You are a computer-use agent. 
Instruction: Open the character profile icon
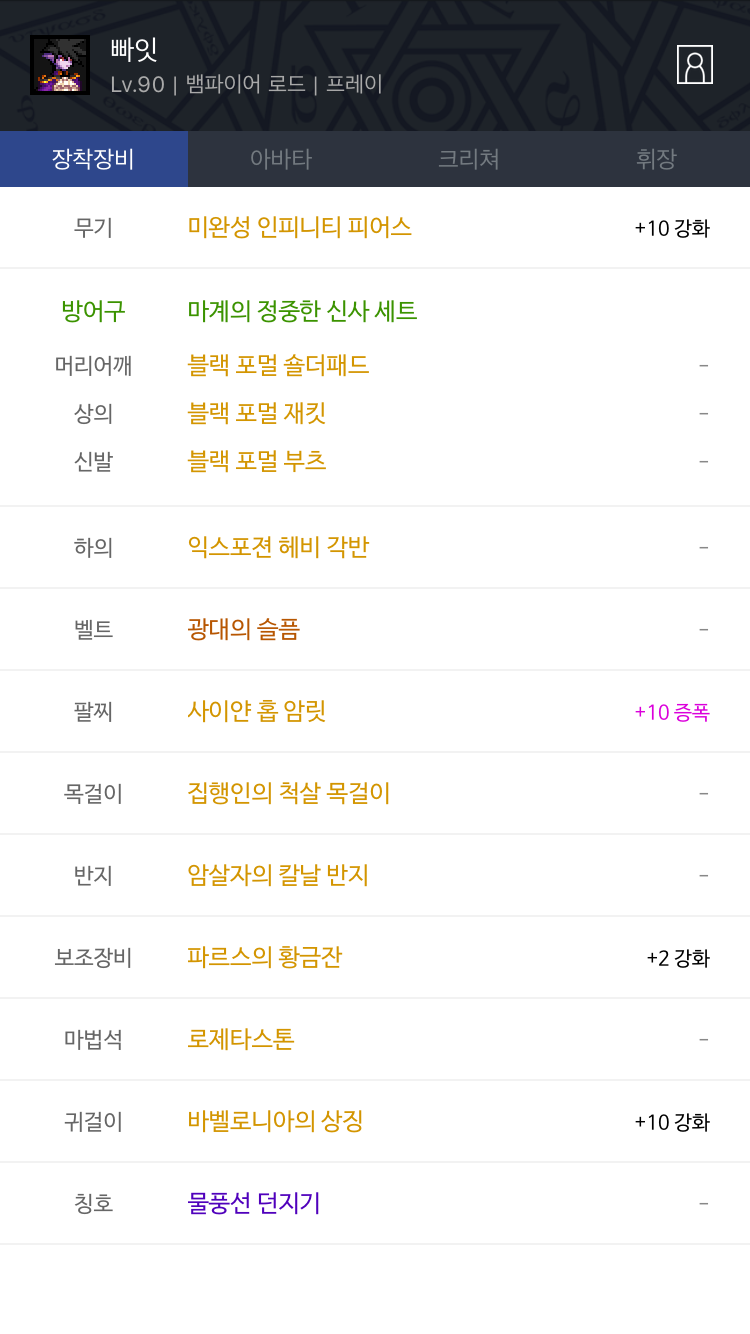pos(695,64)
